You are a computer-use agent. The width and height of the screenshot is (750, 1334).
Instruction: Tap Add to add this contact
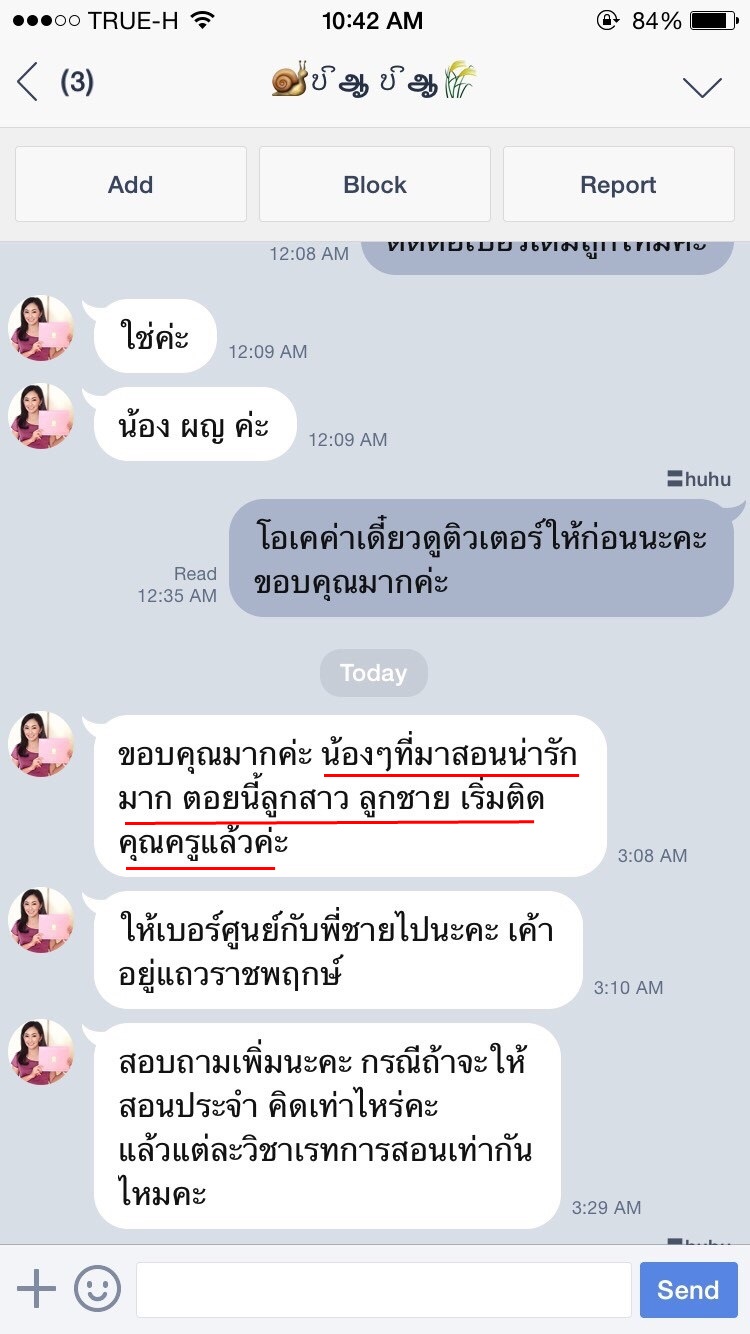[131, 184]
